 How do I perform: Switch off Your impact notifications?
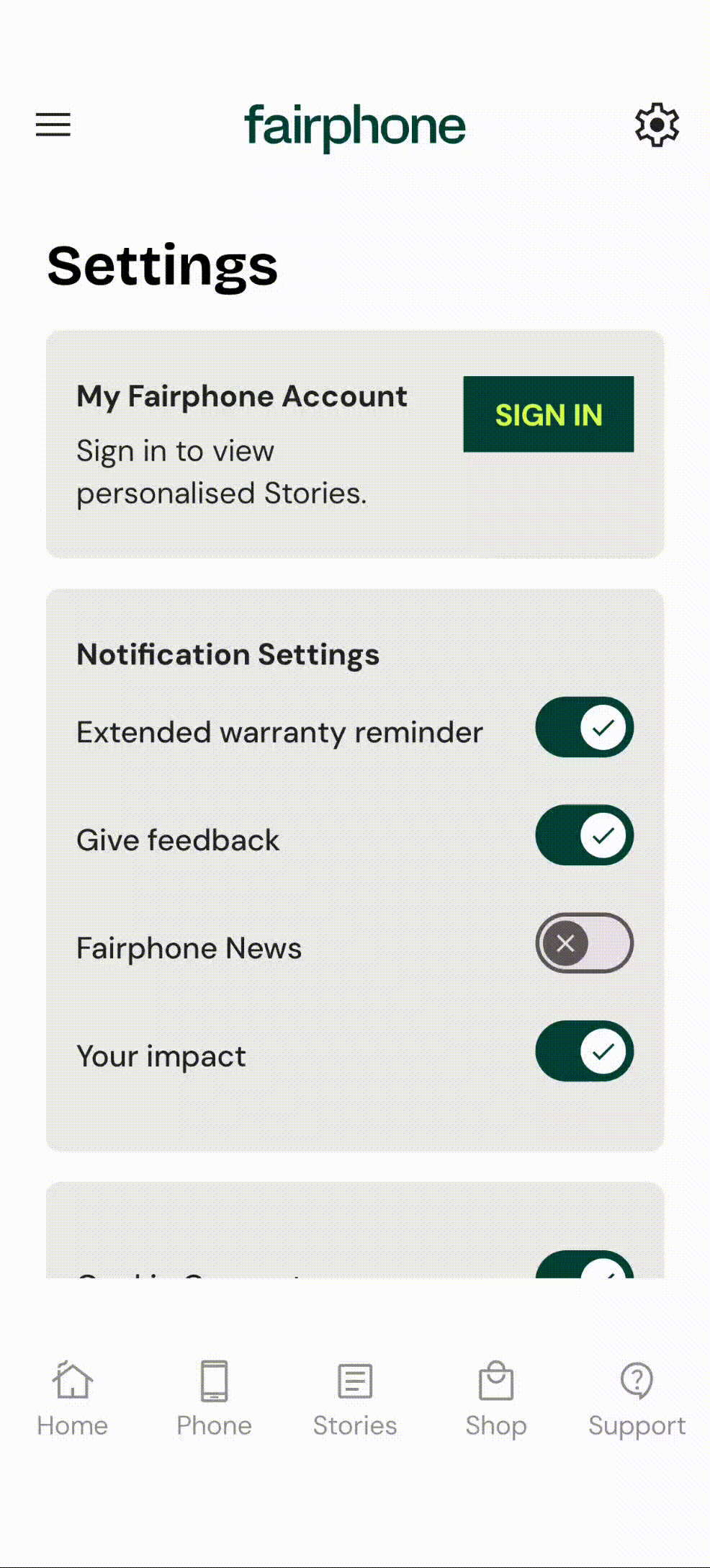[584, 1051]
